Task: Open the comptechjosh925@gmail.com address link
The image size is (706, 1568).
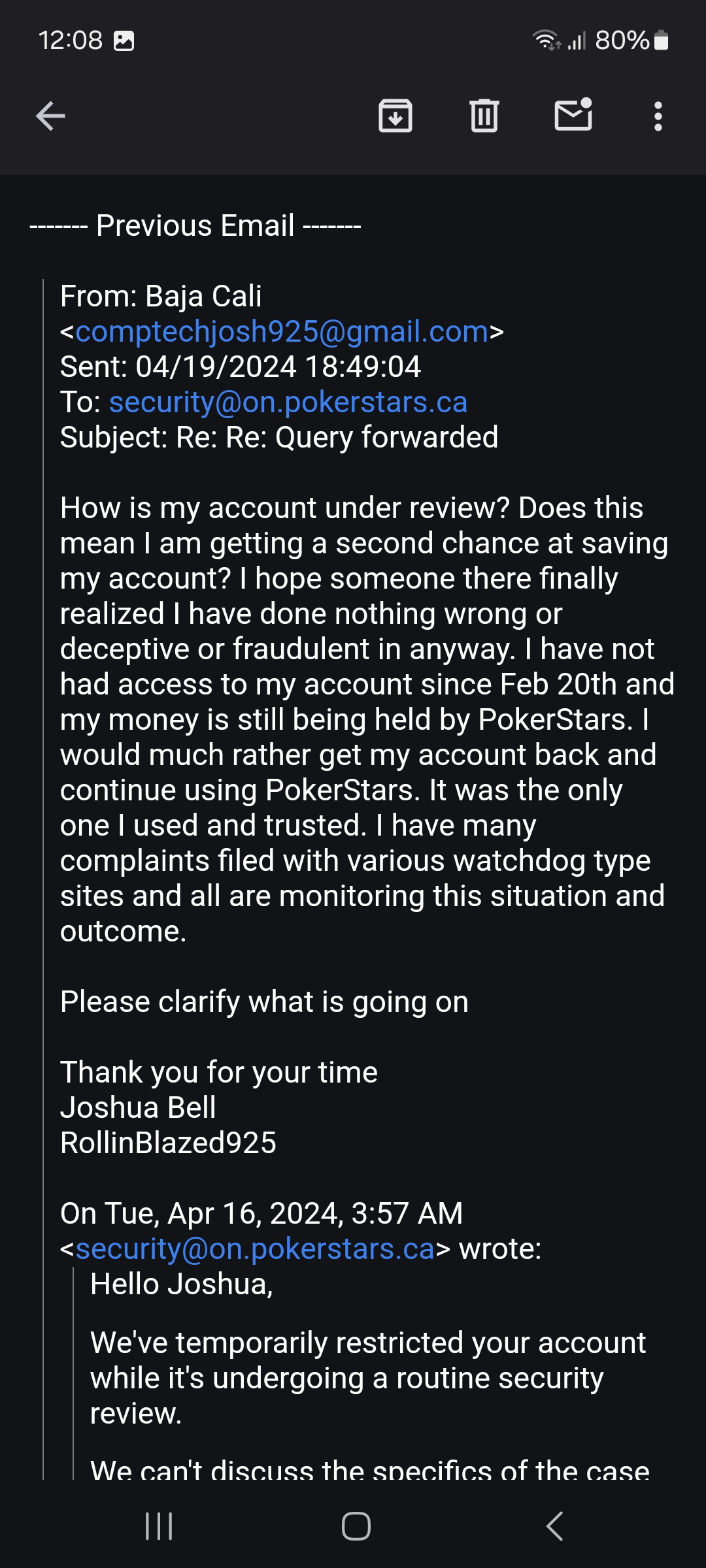Action: (282, 331)
